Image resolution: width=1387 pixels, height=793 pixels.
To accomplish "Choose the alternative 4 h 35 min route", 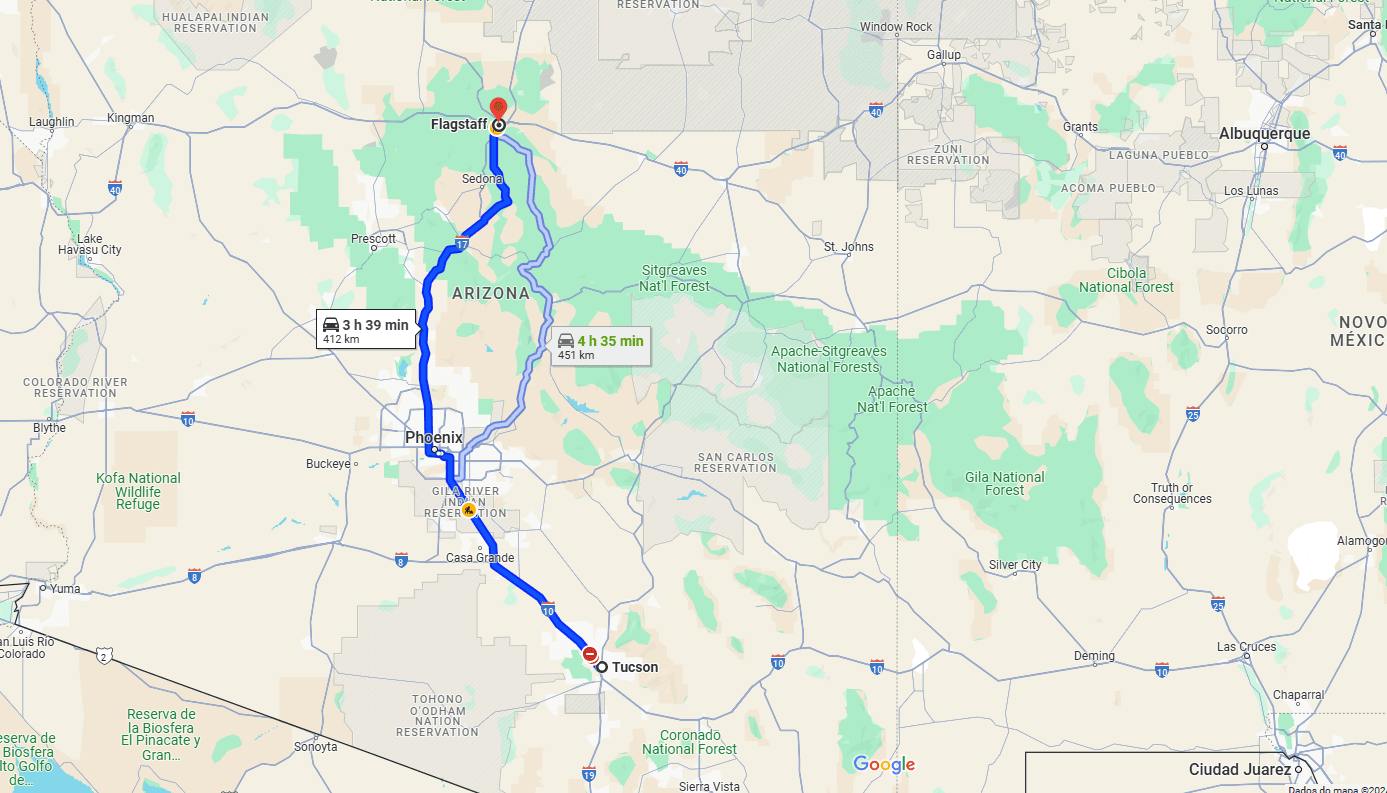I will 600,346.
